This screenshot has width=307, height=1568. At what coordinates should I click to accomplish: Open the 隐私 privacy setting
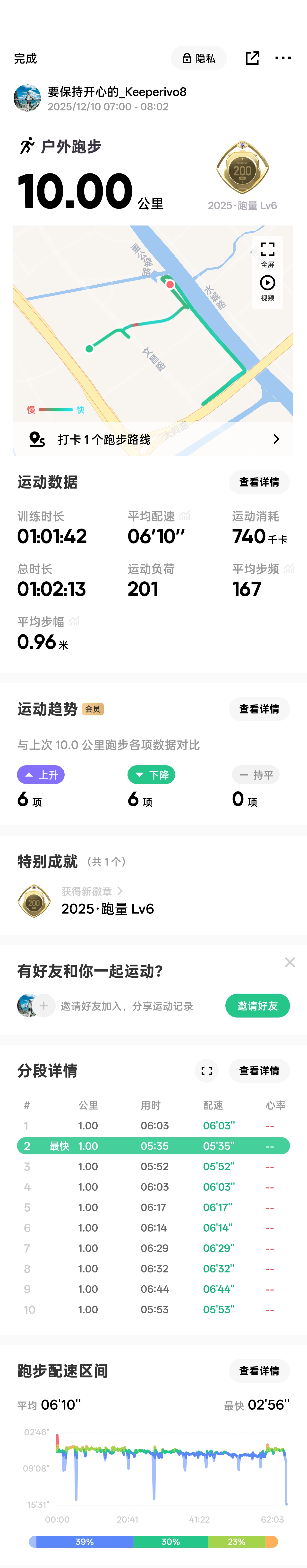click(199, 58)
